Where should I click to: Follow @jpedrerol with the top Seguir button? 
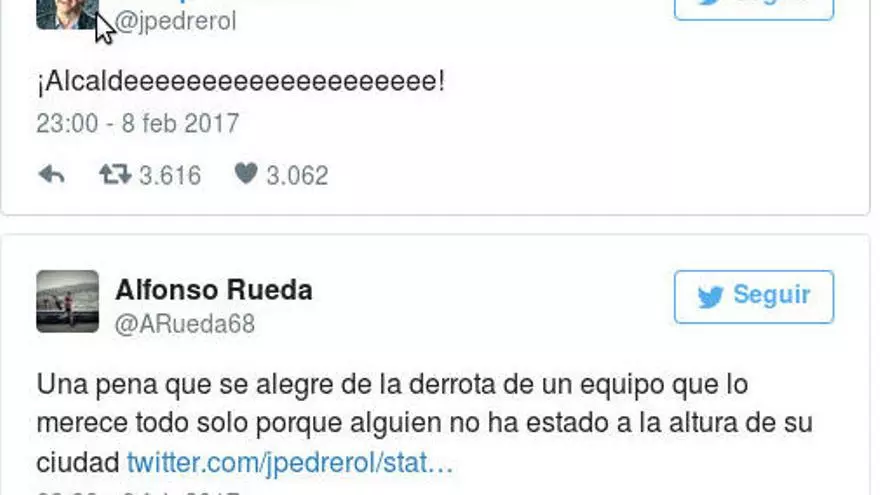[753, 8]
